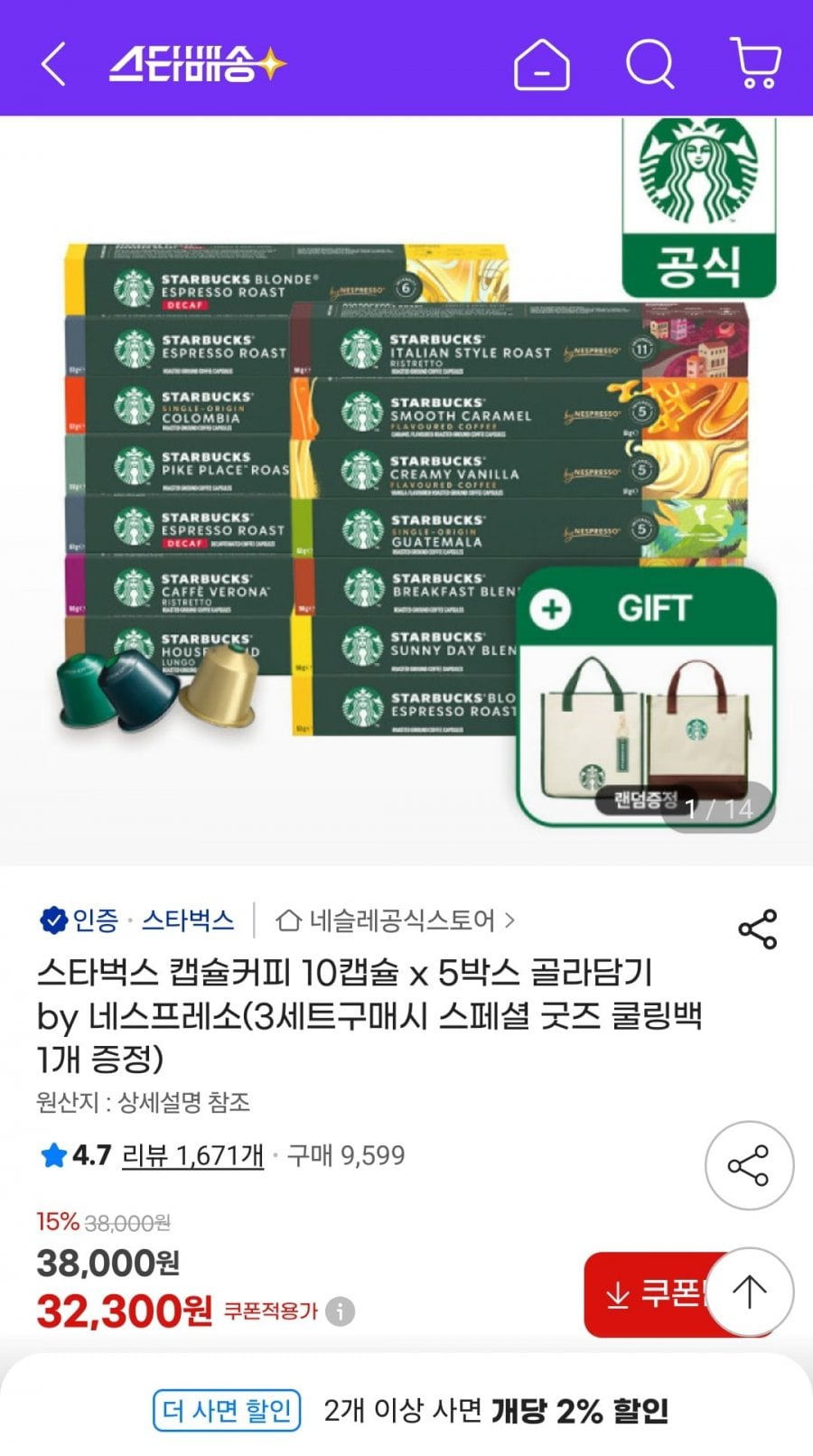Jump to top with the arrow button
Image resolution: width=813 pixels, height=1456 pixels.
pos(749,1292)
